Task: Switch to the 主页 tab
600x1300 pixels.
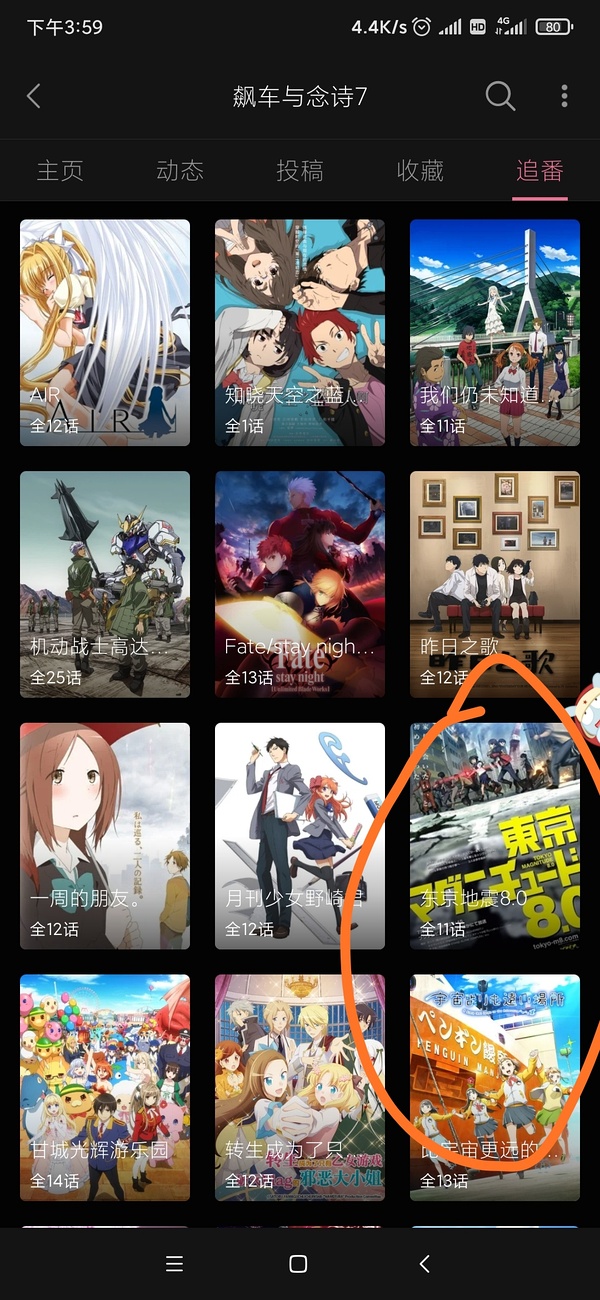Action: [60, 171]
